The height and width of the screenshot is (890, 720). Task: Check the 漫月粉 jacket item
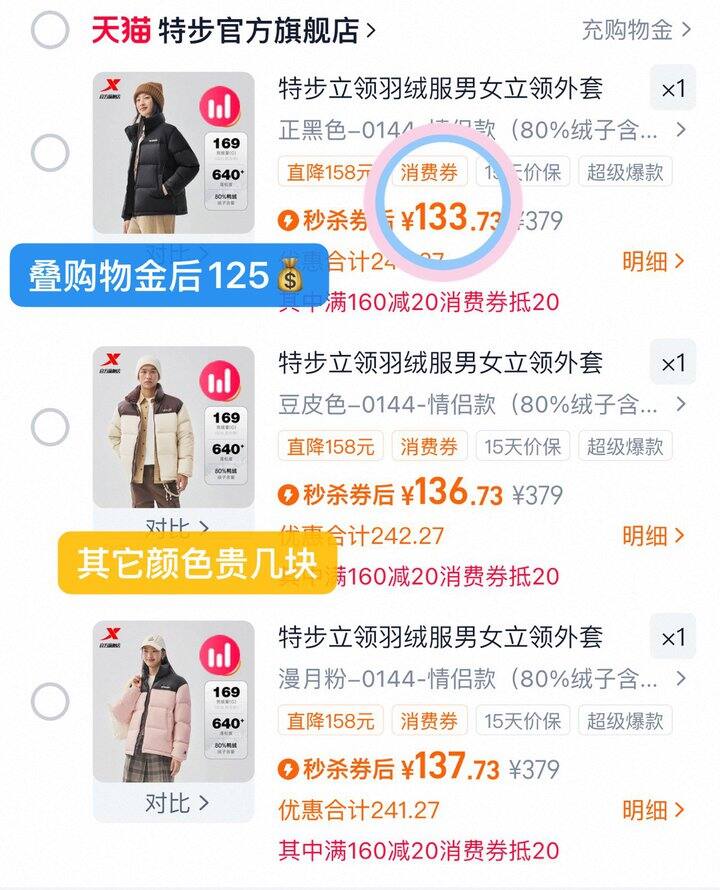[x=49, y=702]
